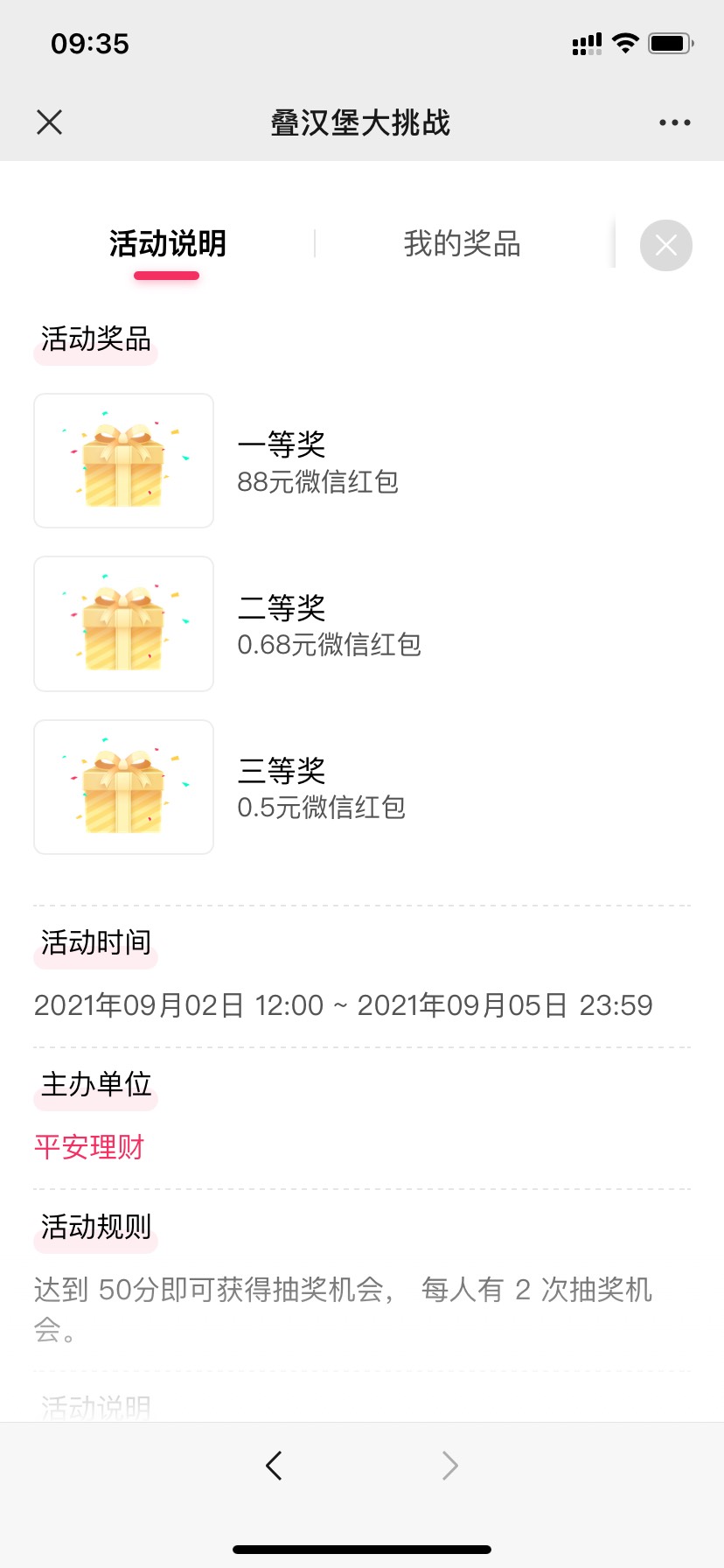Switch to the 我的奖品 tab
The height and width of the screenshot is (1568, 724).
[462, 244]
